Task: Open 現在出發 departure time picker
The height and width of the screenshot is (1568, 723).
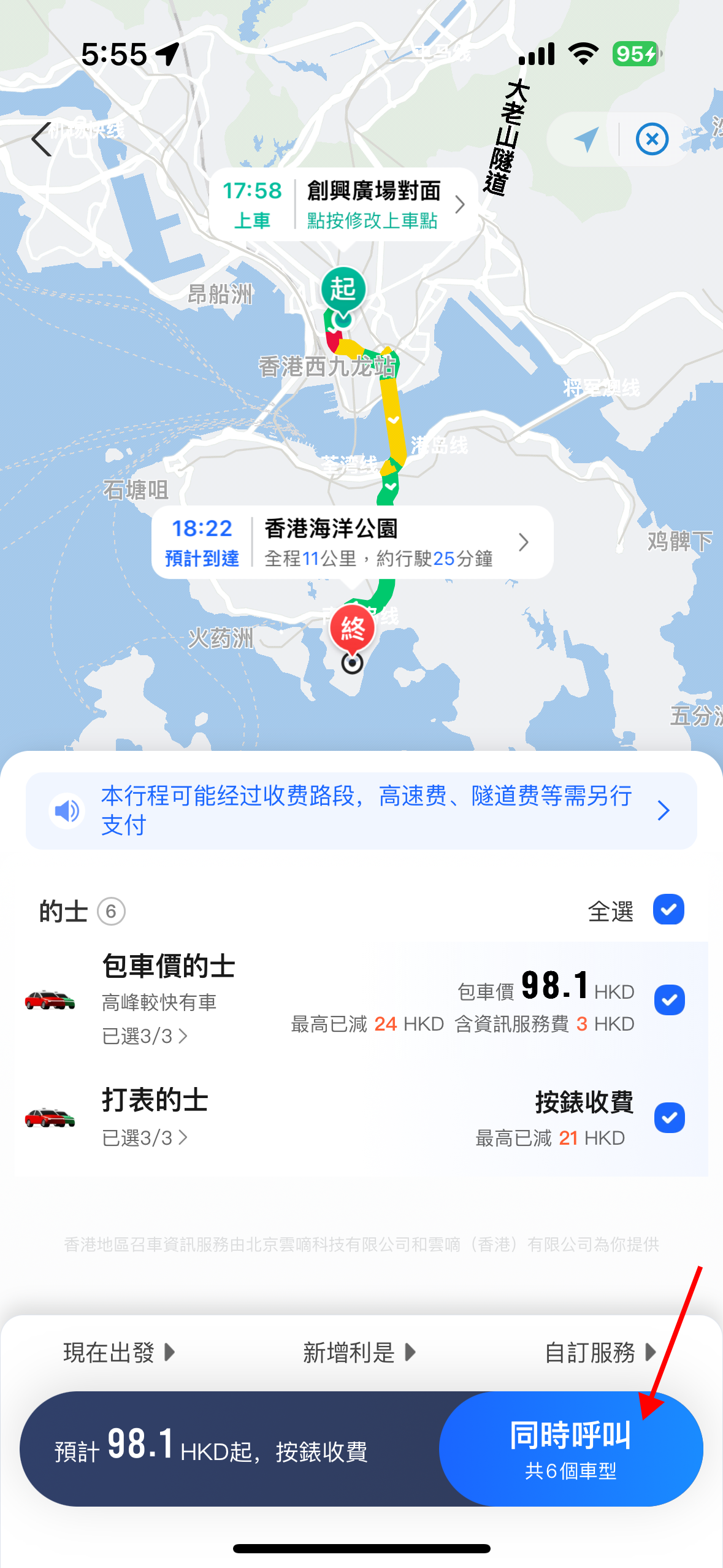Action: [x=119, y=1352]
